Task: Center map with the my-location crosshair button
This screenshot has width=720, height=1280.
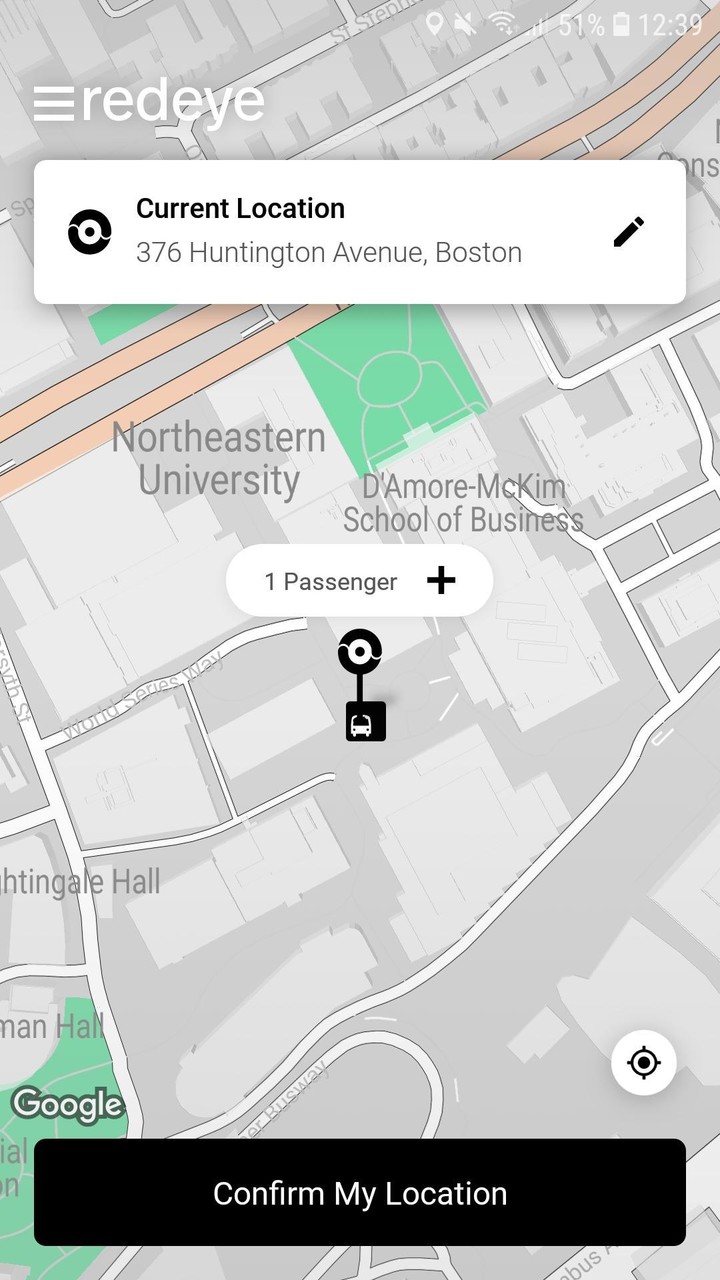Action: pyautogui.click(x=643, y=1063)
